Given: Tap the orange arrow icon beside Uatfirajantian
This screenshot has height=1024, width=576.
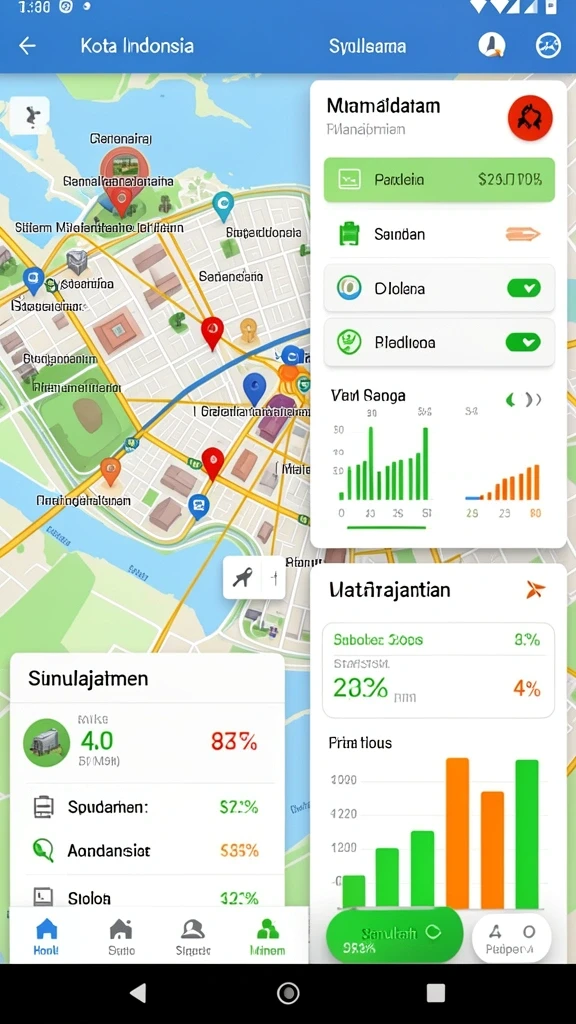Looking at the screenshot, I should (535, 590).
